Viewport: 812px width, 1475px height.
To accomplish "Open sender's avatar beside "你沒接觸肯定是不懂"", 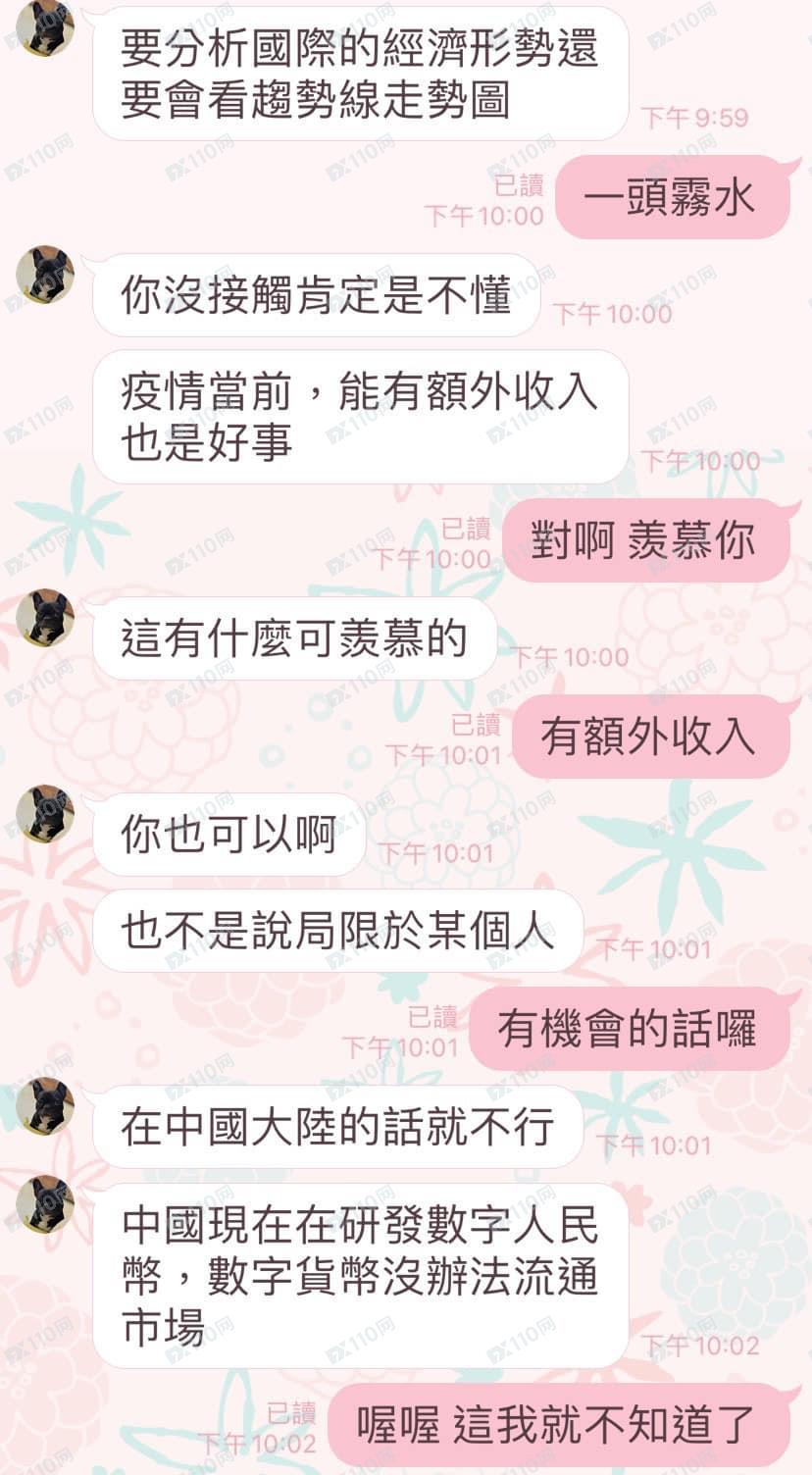I will click(x=45, y=274).
